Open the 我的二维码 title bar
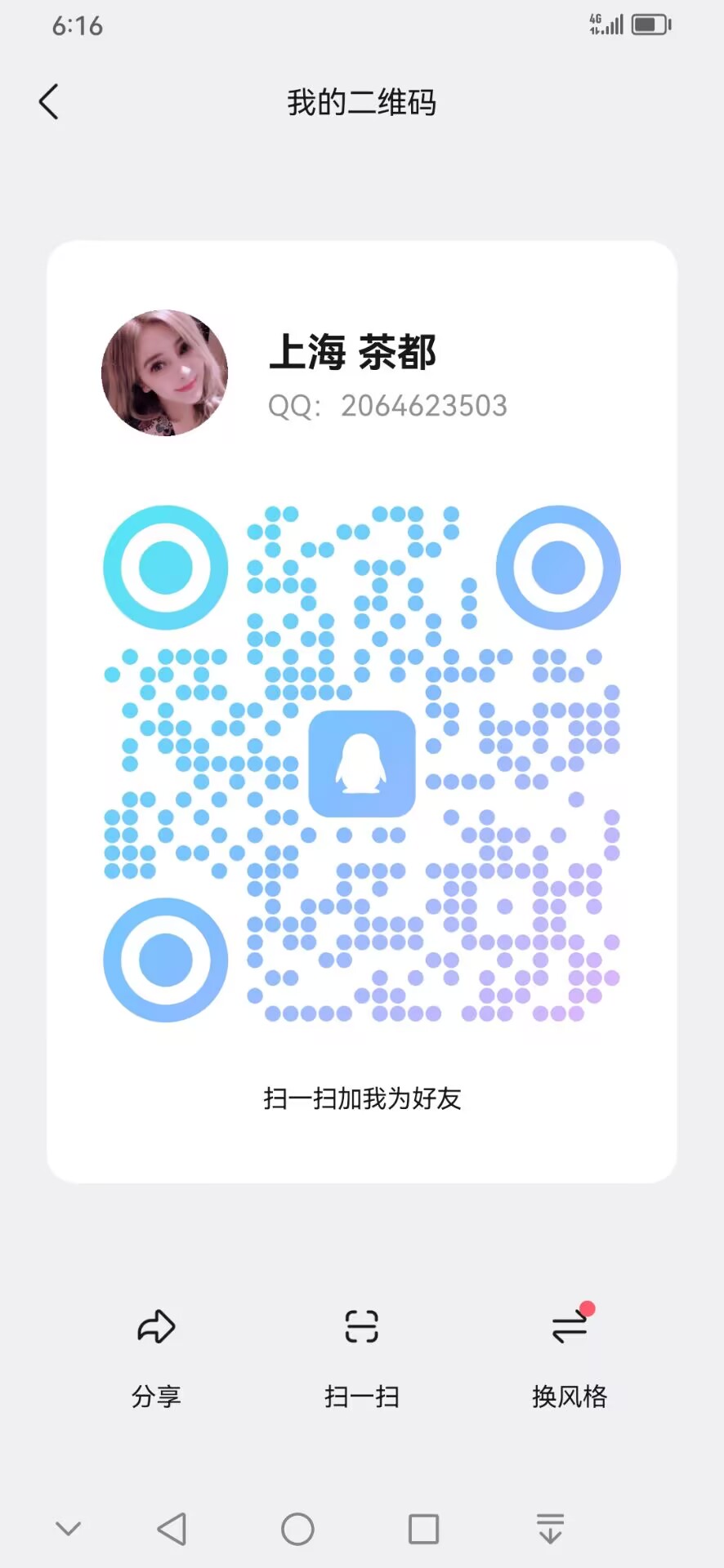This screenshot has width=724, height=1568. coord(362,102)
